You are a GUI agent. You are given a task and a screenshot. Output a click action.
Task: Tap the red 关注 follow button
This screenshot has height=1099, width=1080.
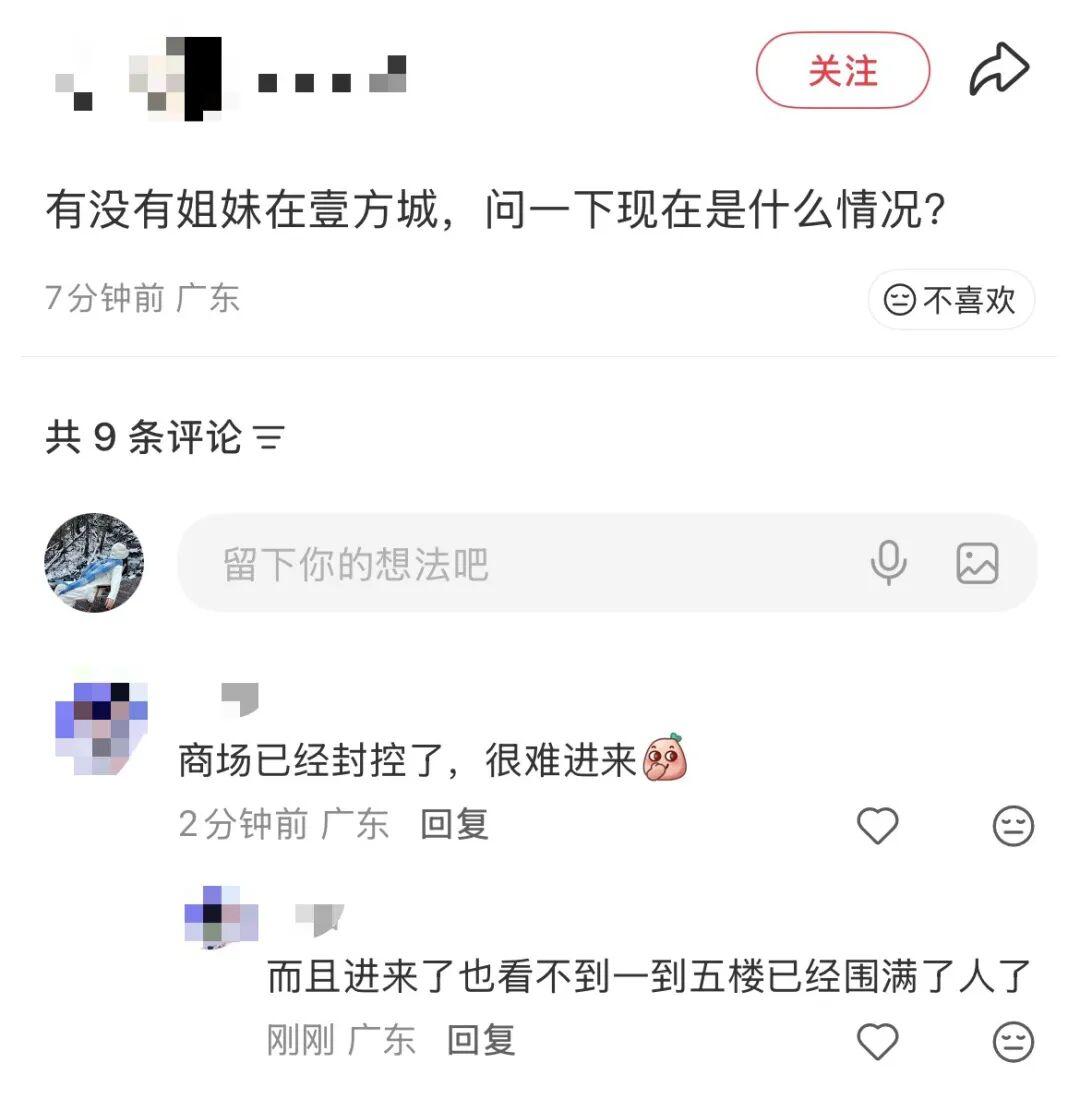(x=842, y=71)
